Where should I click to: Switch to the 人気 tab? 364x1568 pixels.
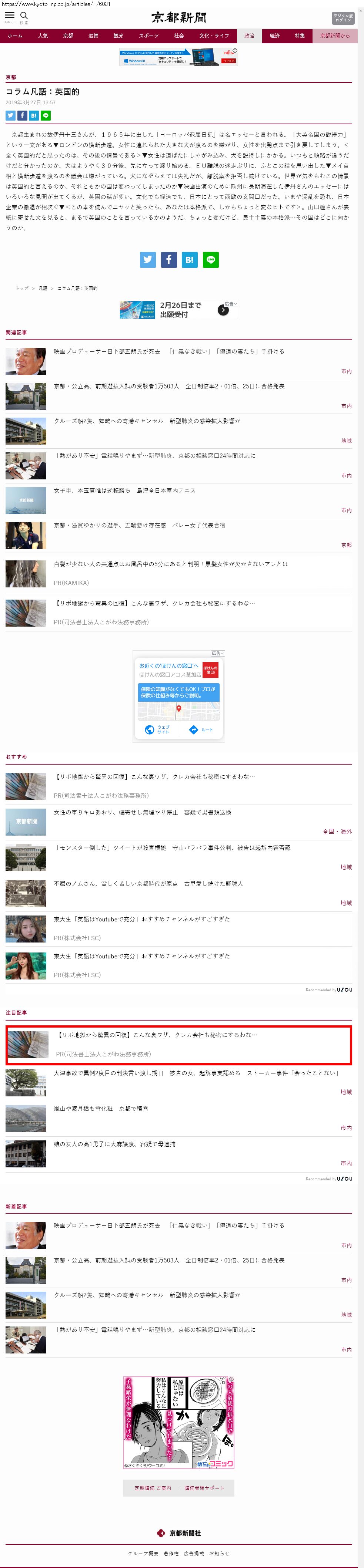point(43,36)
